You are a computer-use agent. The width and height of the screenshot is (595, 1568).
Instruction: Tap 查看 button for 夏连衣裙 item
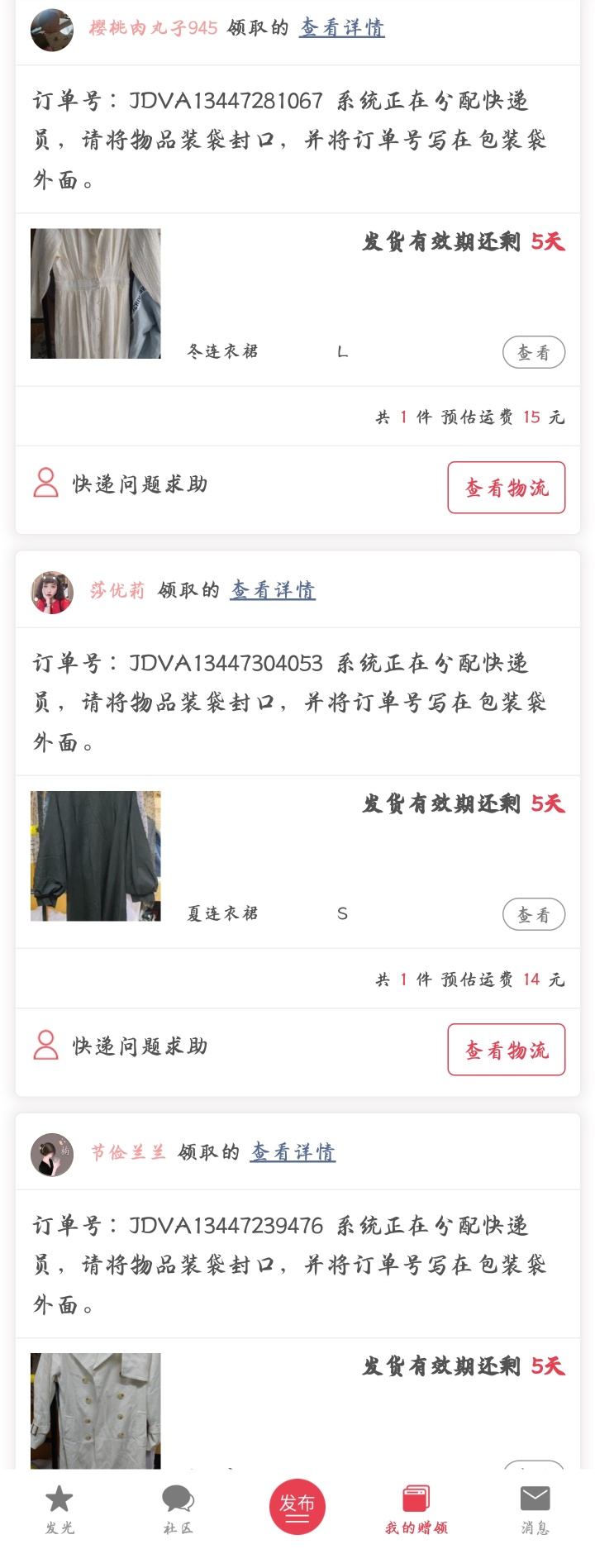533,915
